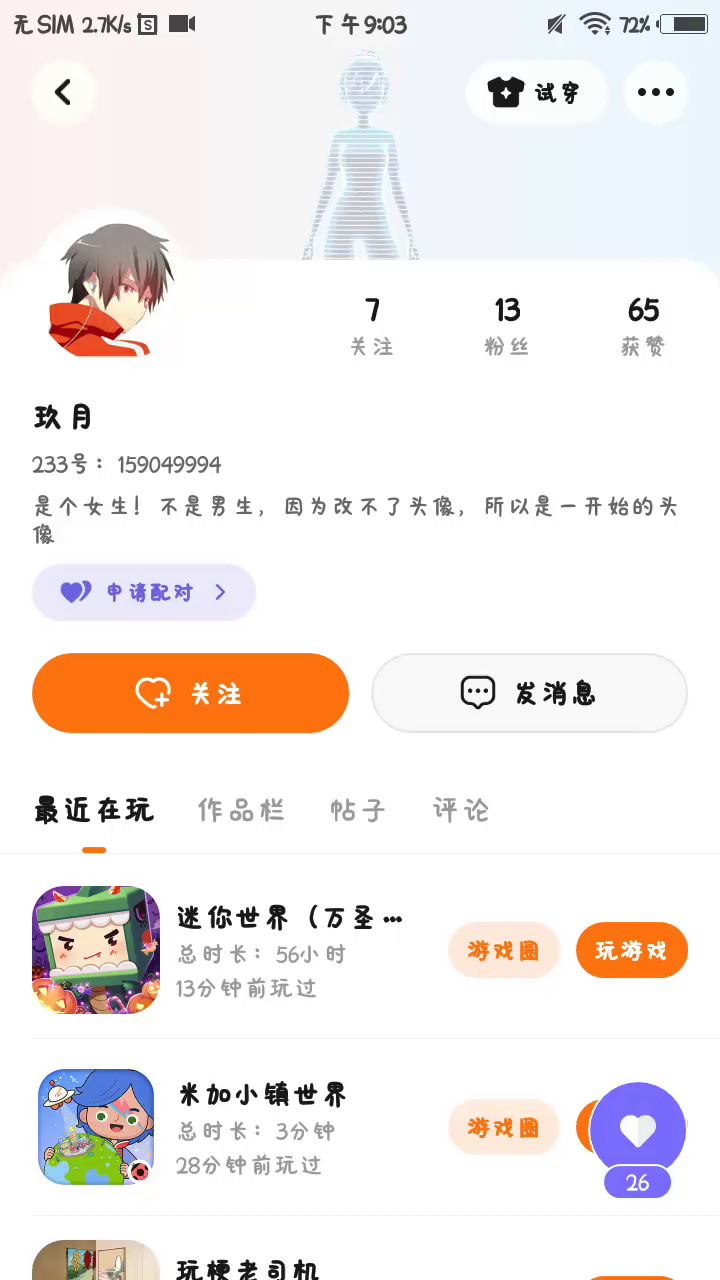720x1280 pixels.
Task: Go back using the top-left arrow
Action: (63, 92)
